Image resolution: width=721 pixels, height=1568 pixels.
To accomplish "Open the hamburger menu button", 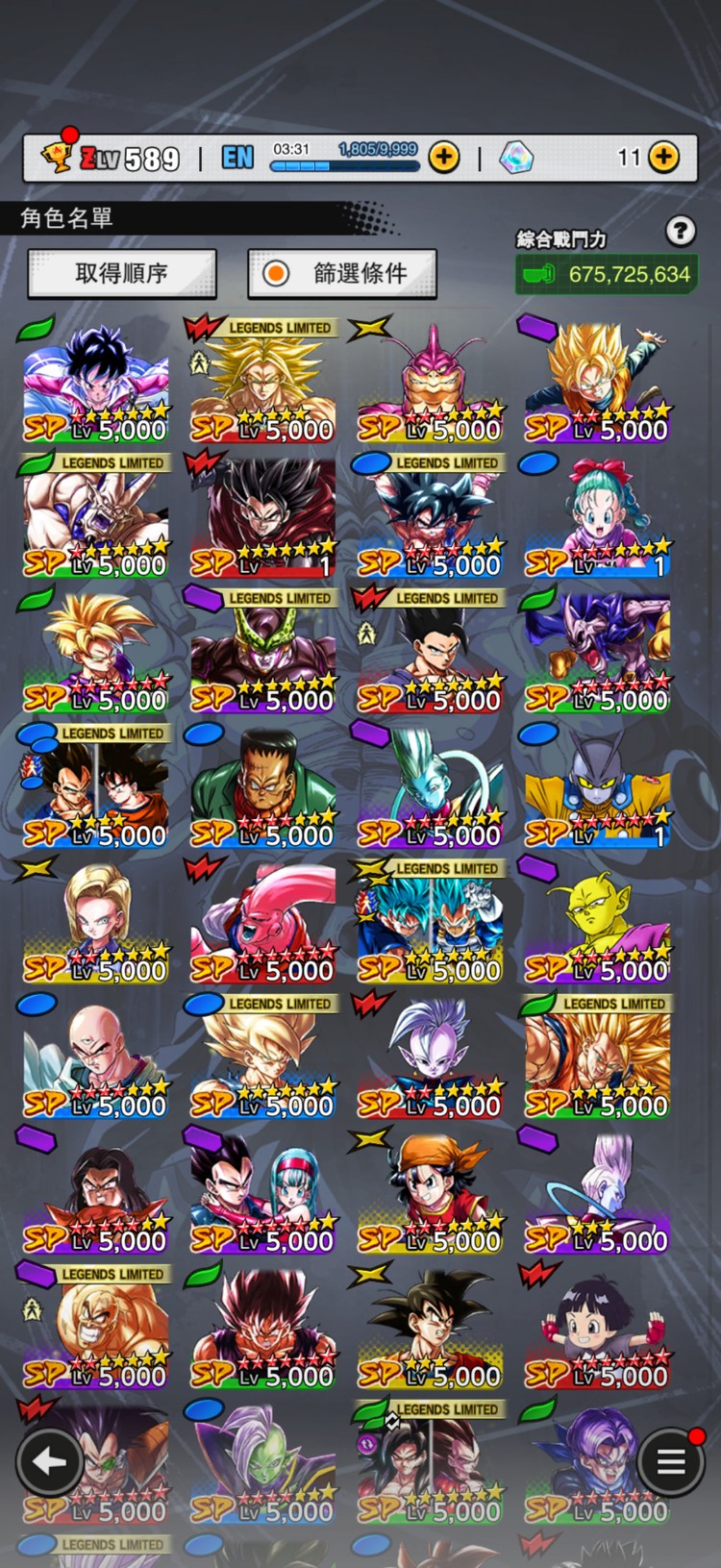I will point(671,1462).
